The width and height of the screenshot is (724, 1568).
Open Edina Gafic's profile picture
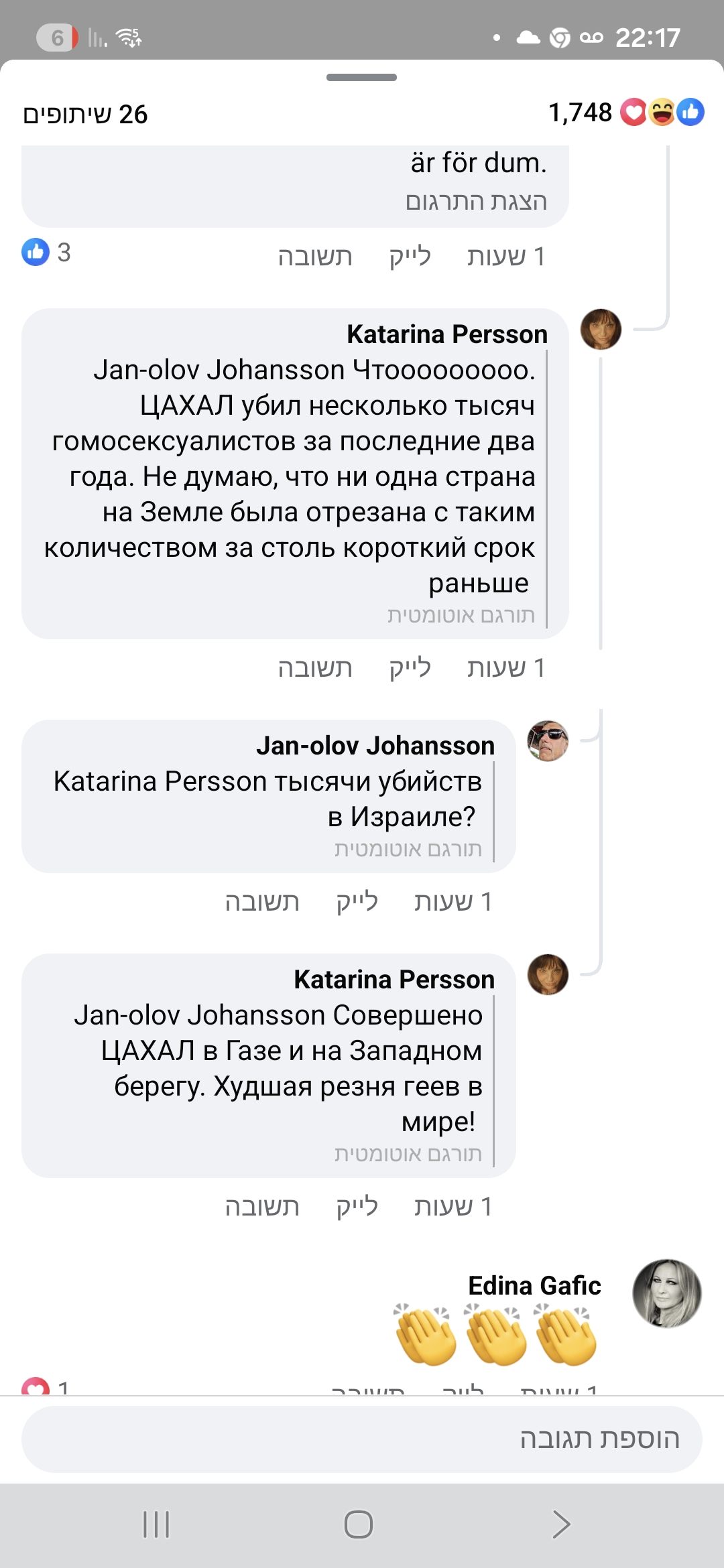(666, 1293)
